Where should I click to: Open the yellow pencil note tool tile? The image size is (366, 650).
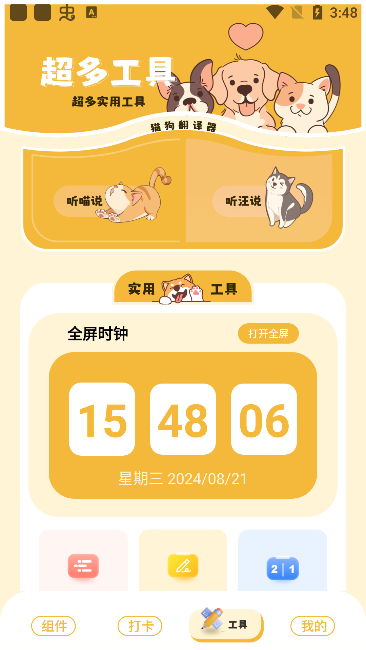point(183,560)
